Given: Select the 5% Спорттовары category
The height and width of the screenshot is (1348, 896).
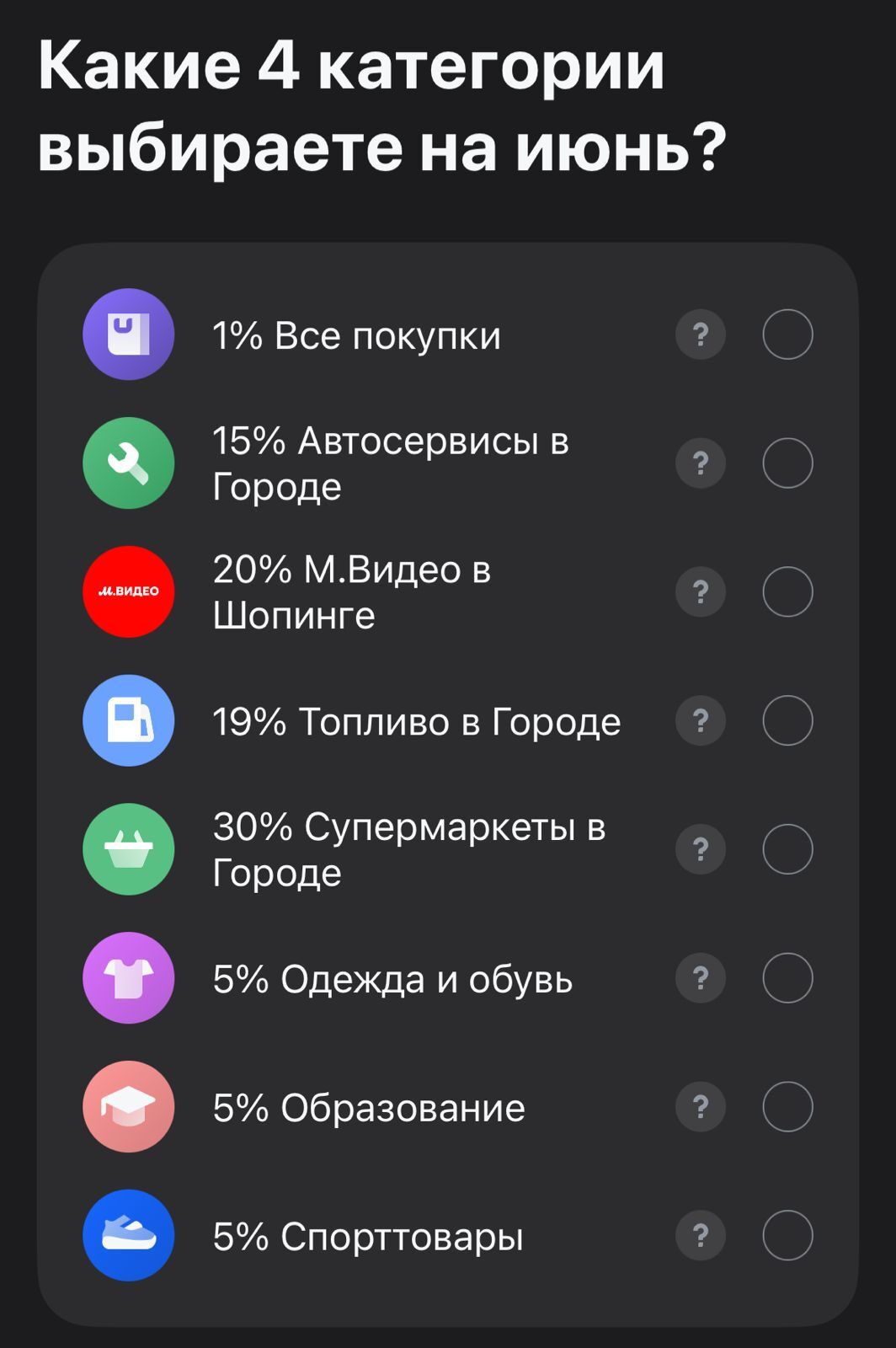Looking at the screenshot, I should click(787, 1235).
